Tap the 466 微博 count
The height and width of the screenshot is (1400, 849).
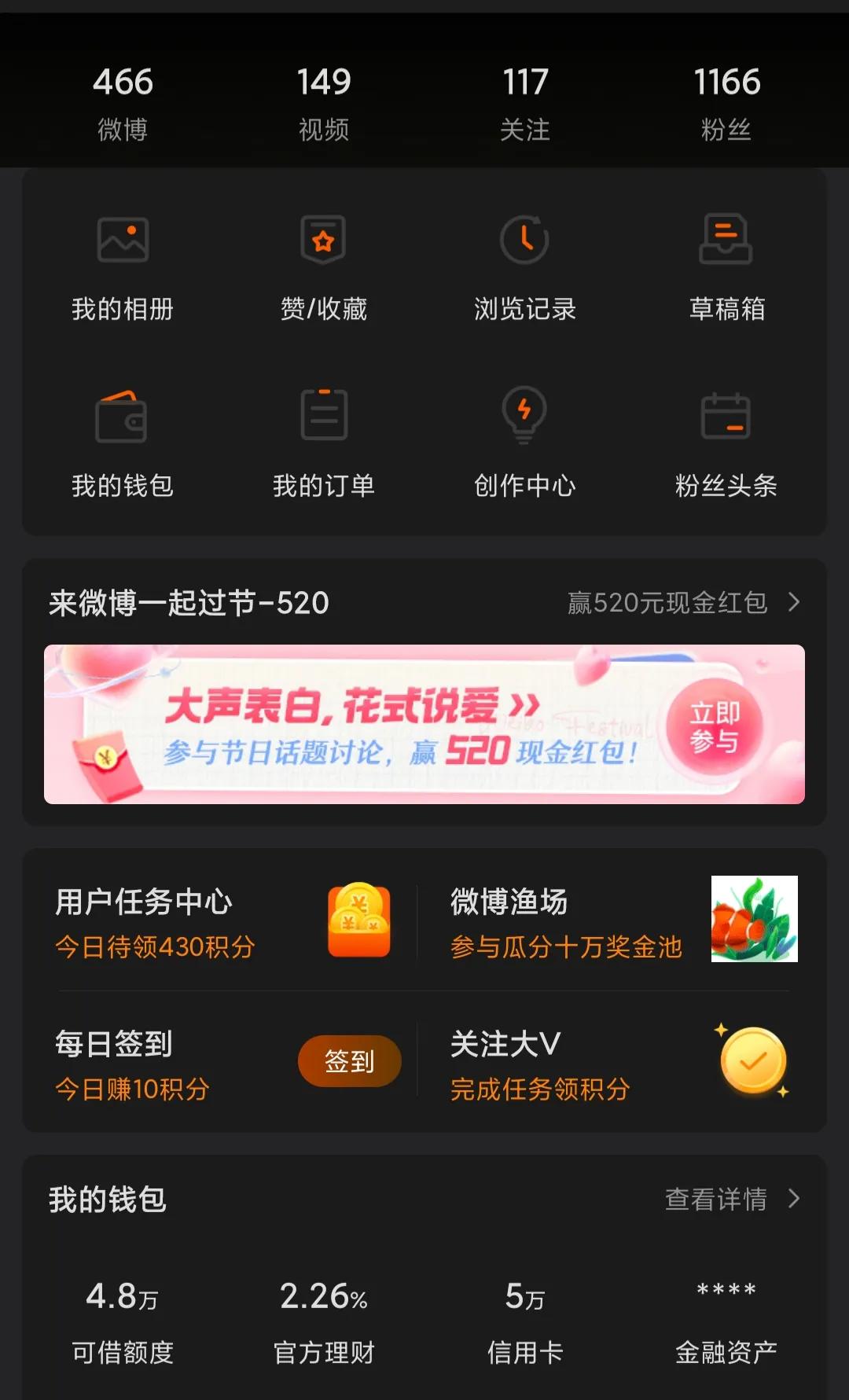pos(123,98)
